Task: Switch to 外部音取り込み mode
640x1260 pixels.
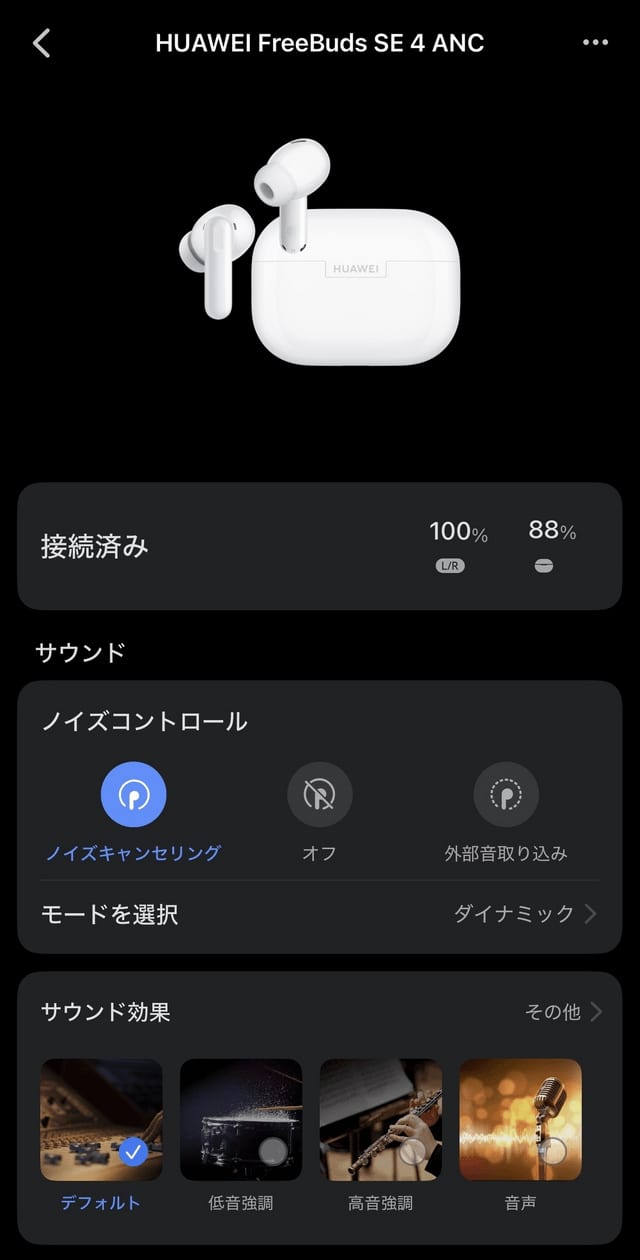Action: pos(506,795)
